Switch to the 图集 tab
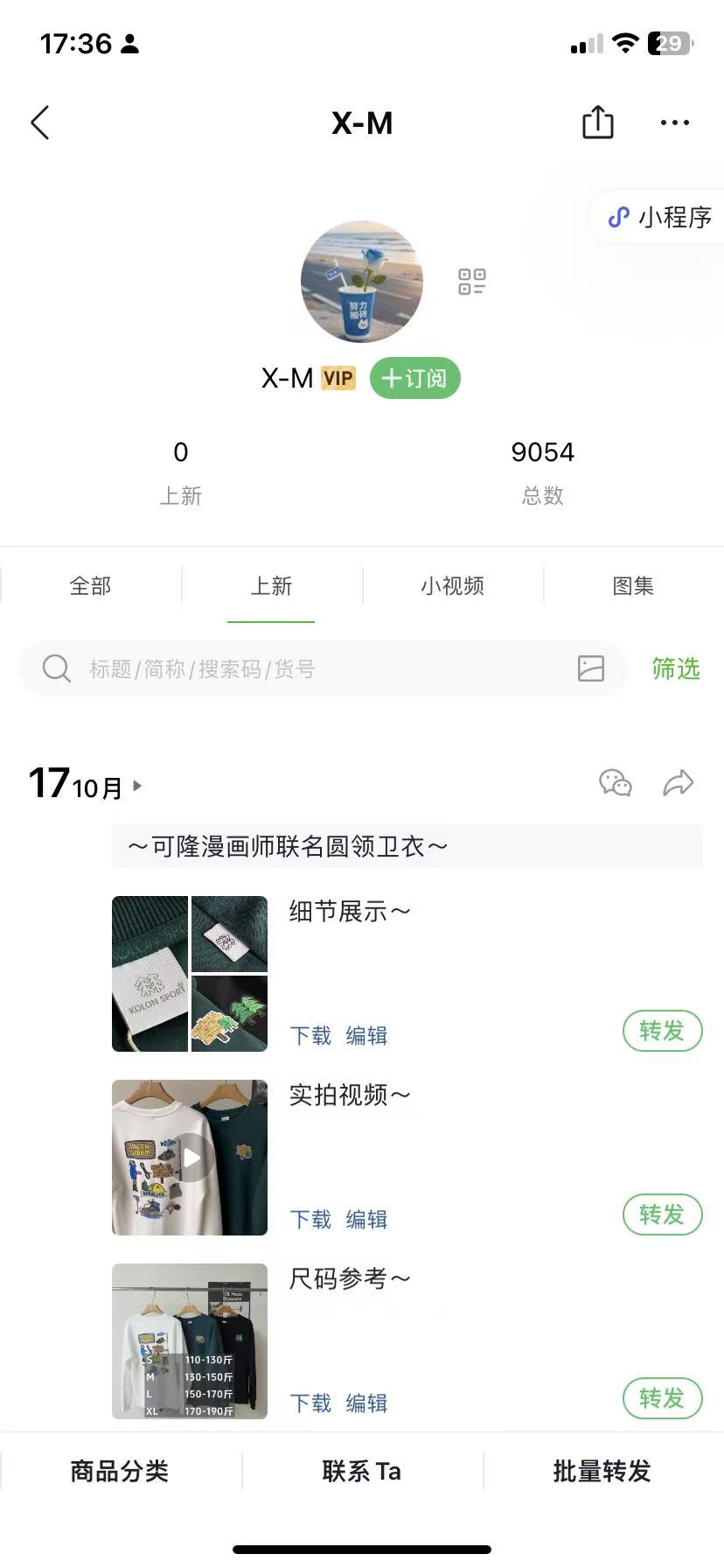The width and height of the screenshot is (724, 1568). click(x=633, y=585)
